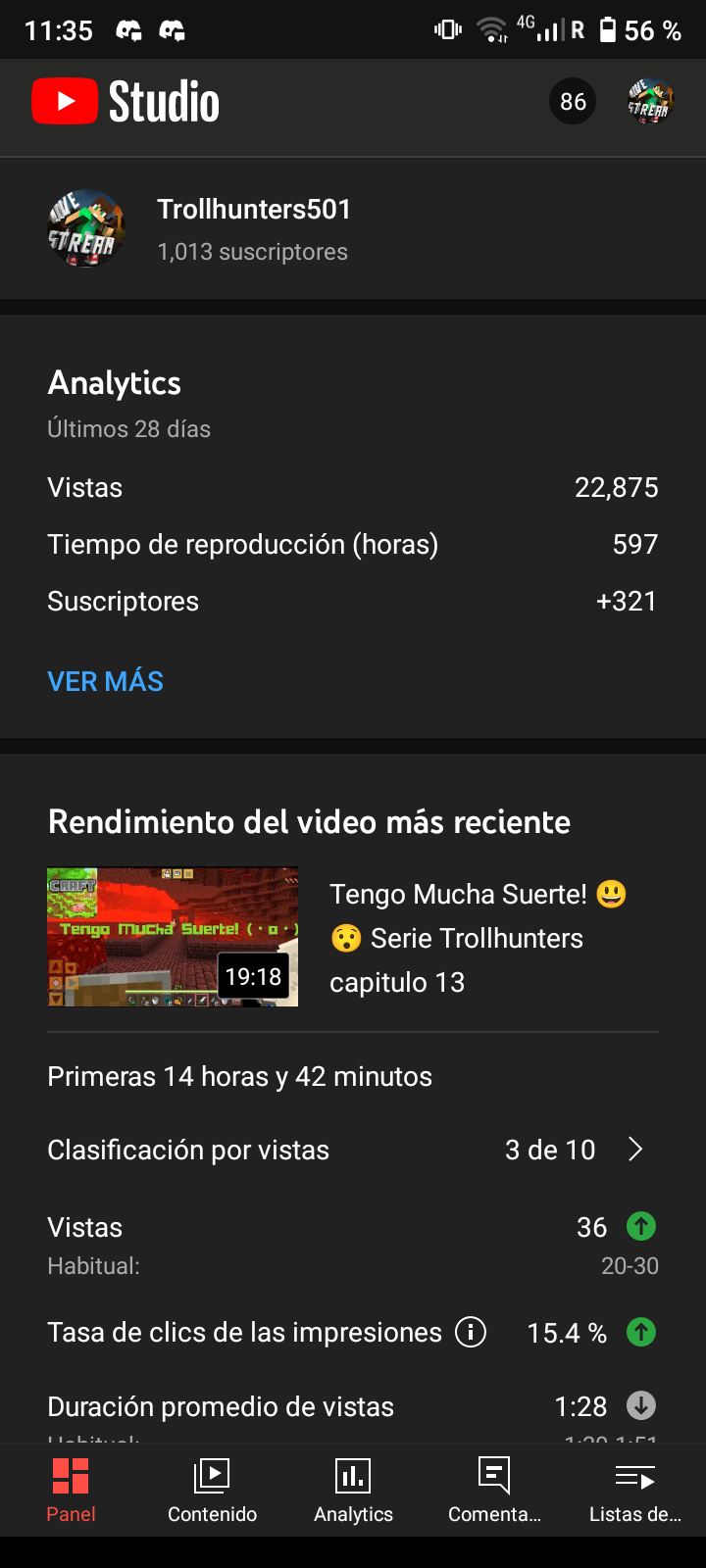Show info about Tasa de clics de las impresiones
The height and width of the screenshot is (1568, 706).
click(471, 1333)
